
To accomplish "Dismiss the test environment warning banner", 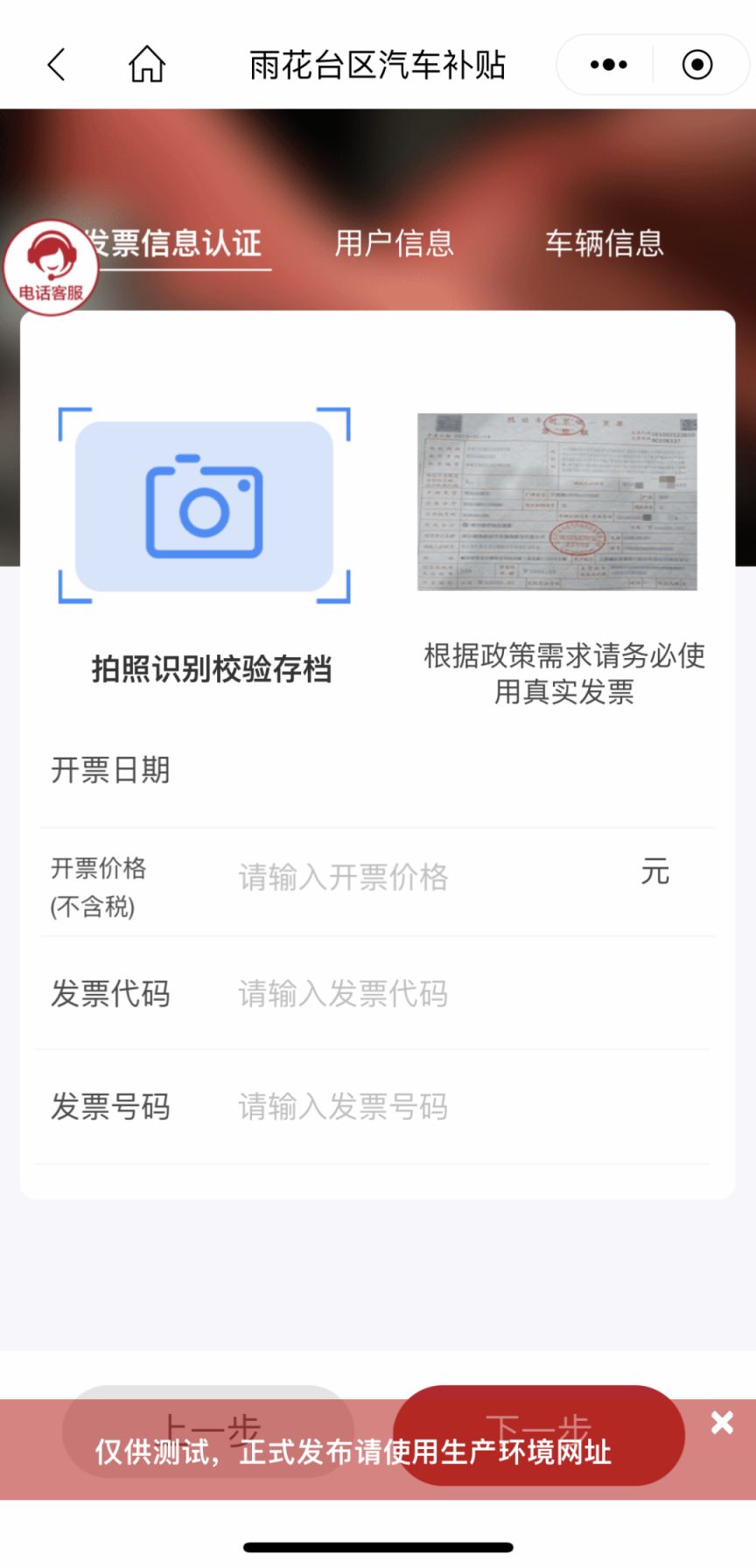I will [x=722, y=1423].
